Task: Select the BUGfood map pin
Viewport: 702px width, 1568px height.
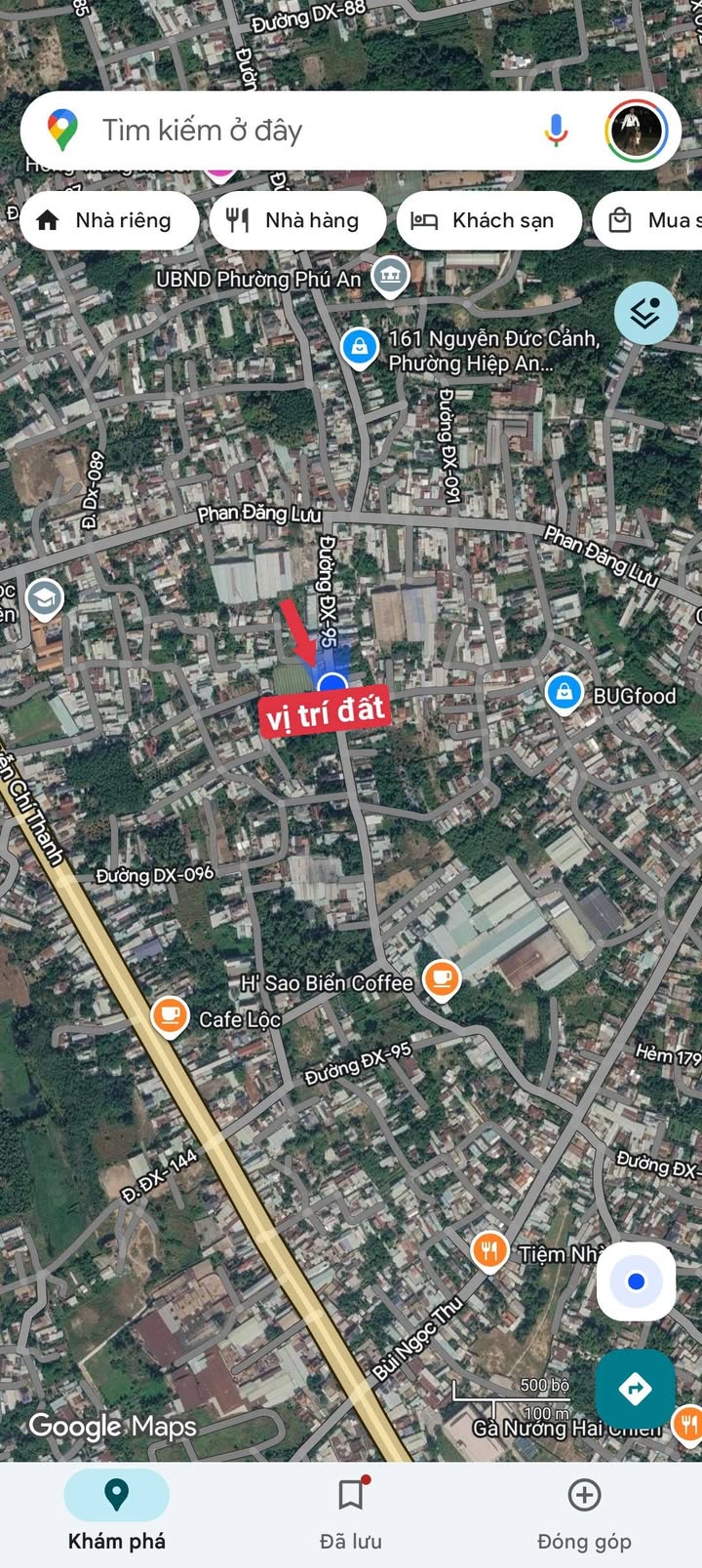Action: click(564, 693)
